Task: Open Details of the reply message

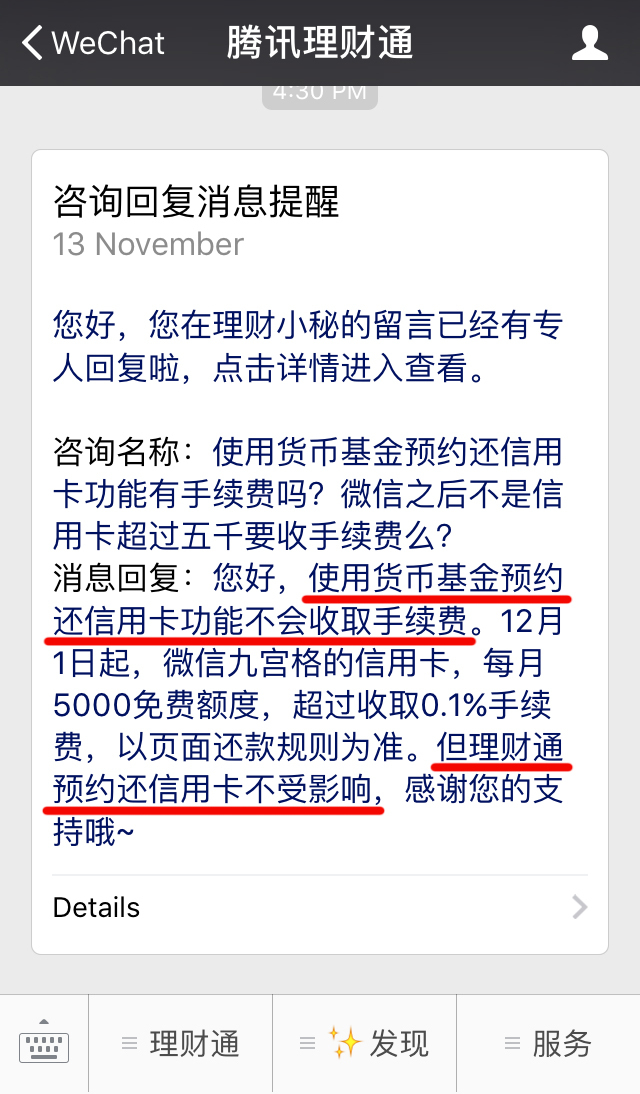Action: pyautogui.click(x=320, y=907)
